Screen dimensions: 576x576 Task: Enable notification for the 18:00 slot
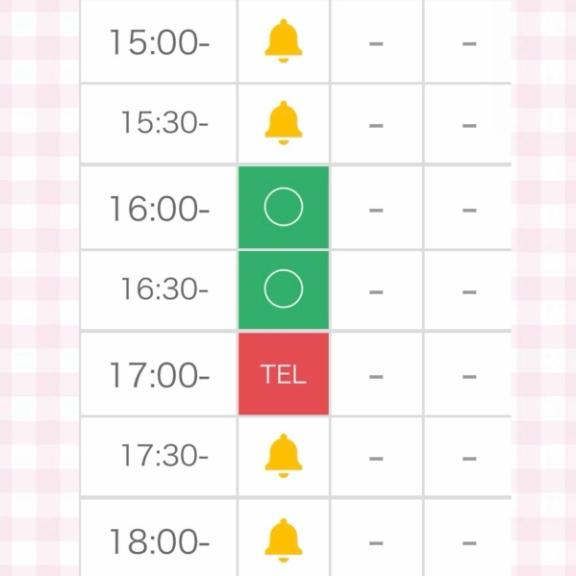click(x=283, y=540)
